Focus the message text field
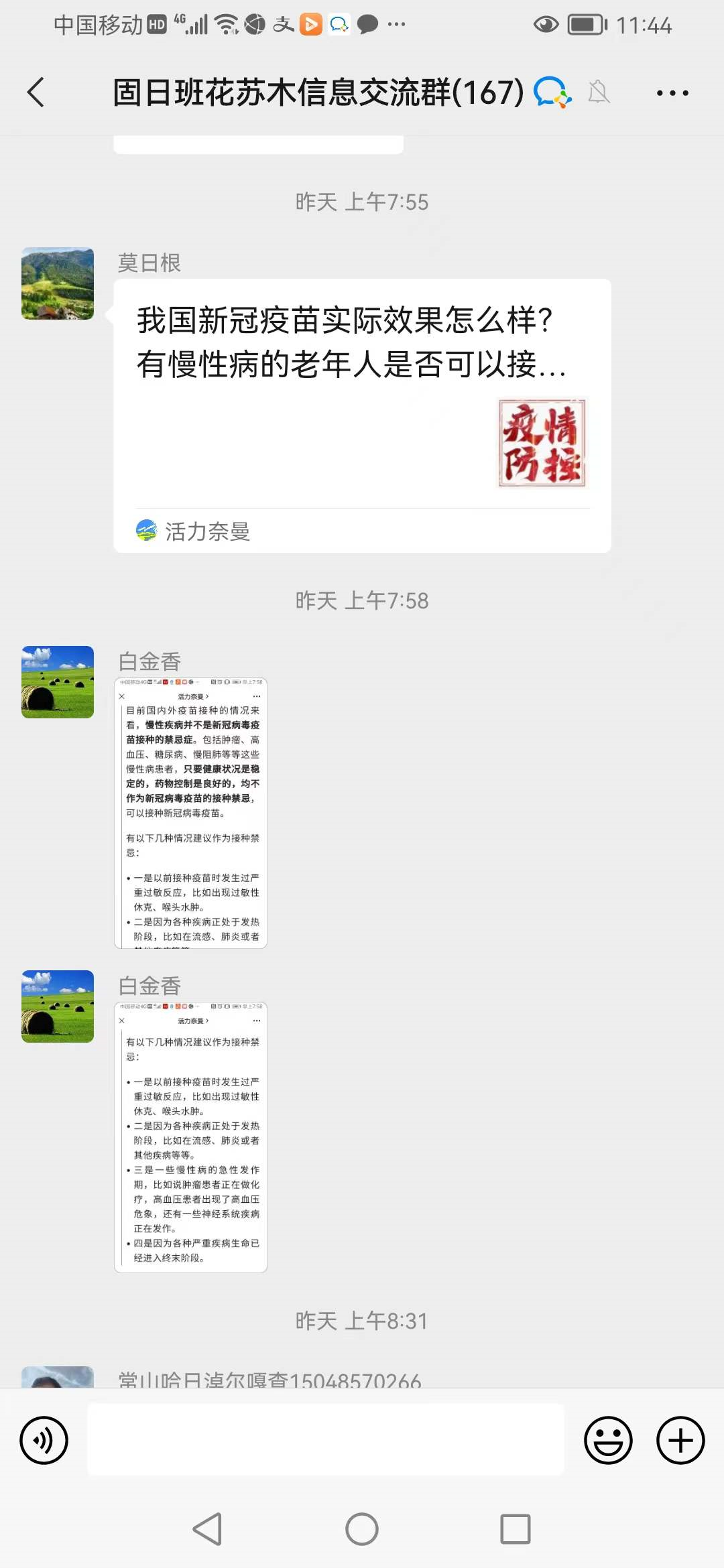This screenshot has height=1568, width=724. [x=326, y=1439]
